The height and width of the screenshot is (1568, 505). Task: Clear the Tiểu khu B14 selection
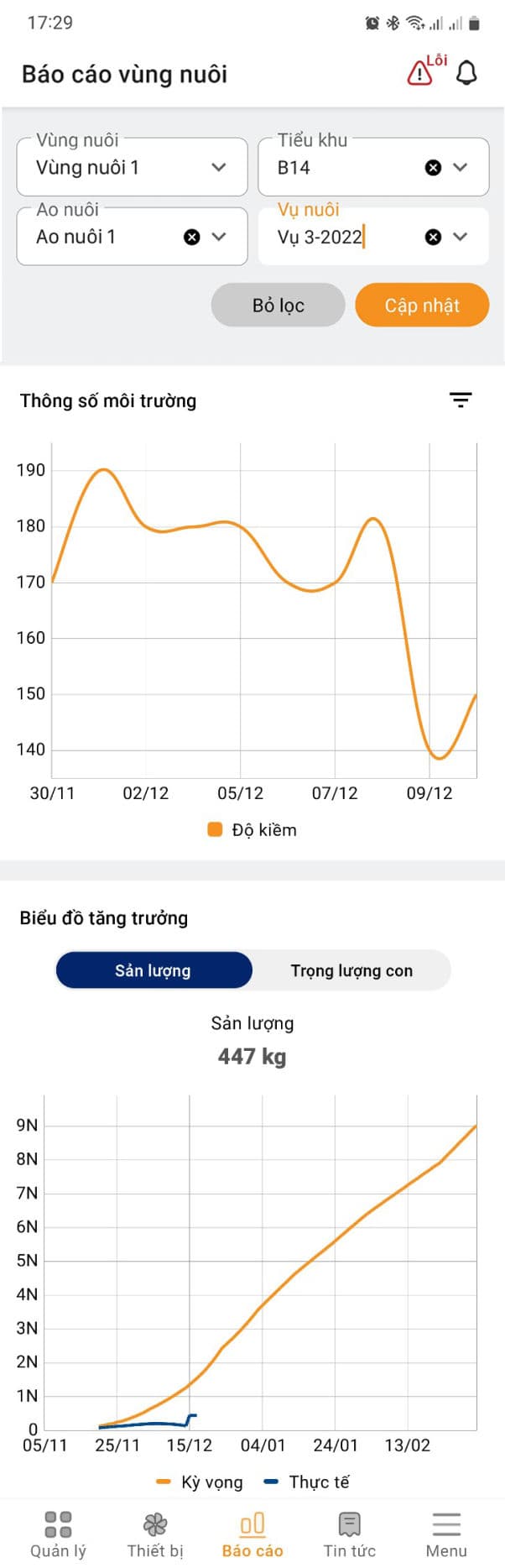433,168
